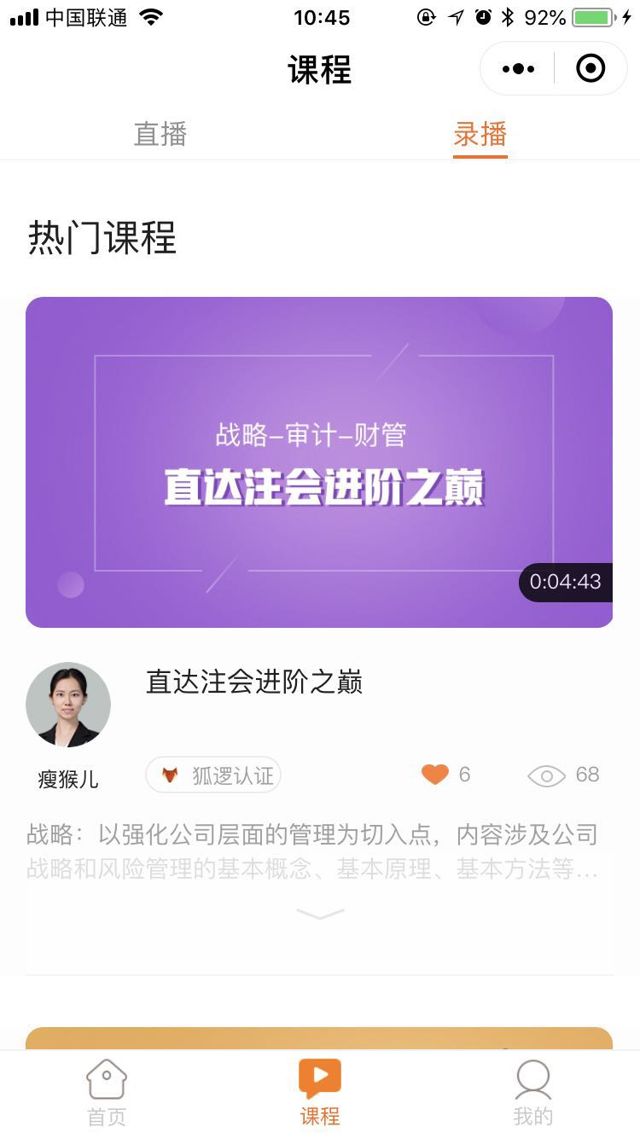Open the 我的 tab
Screen dimensions: 640x1138
coord(533,1093)
